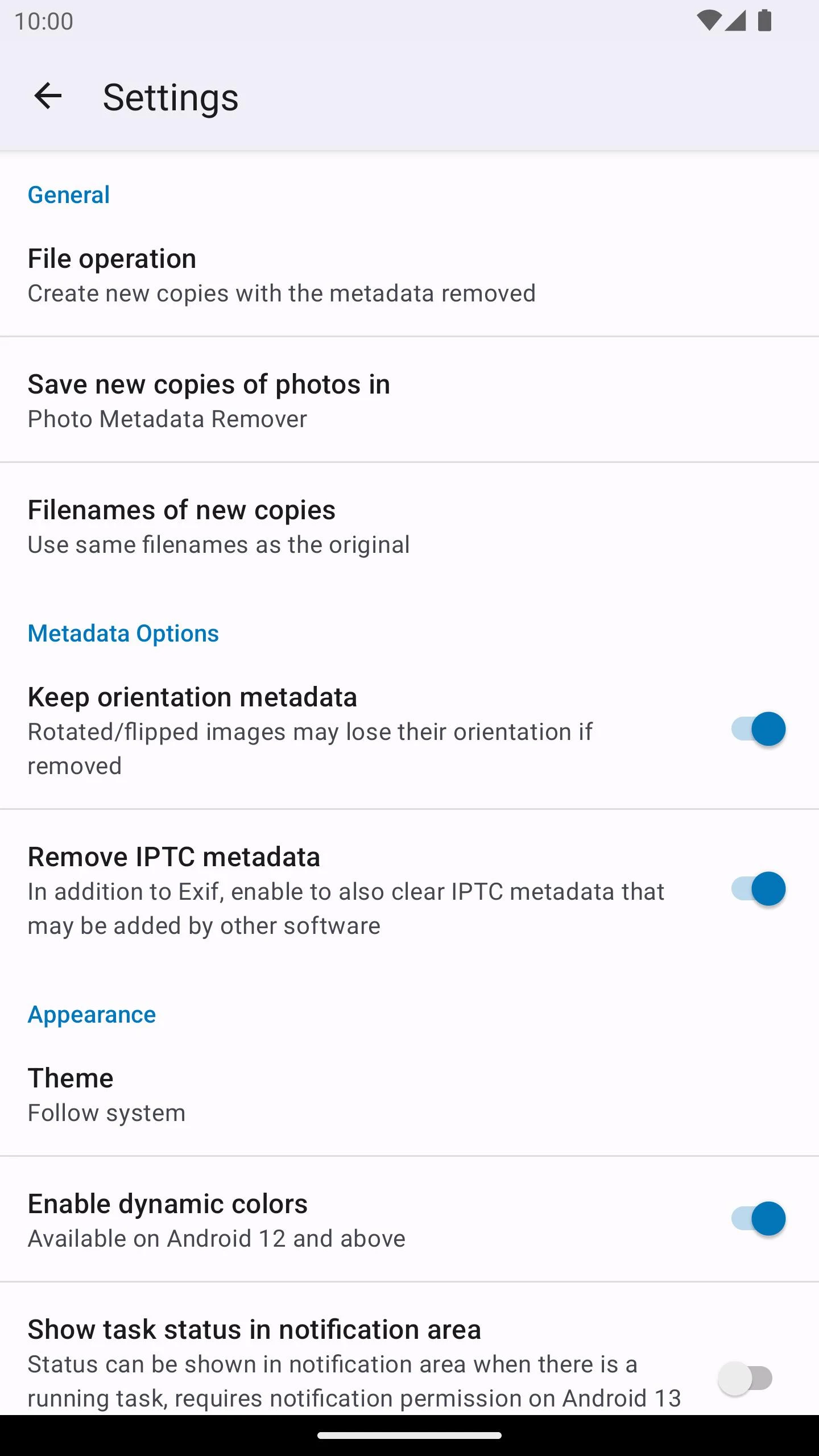
Task: Open Filenames of new copies option
Action: click(409, 527)
